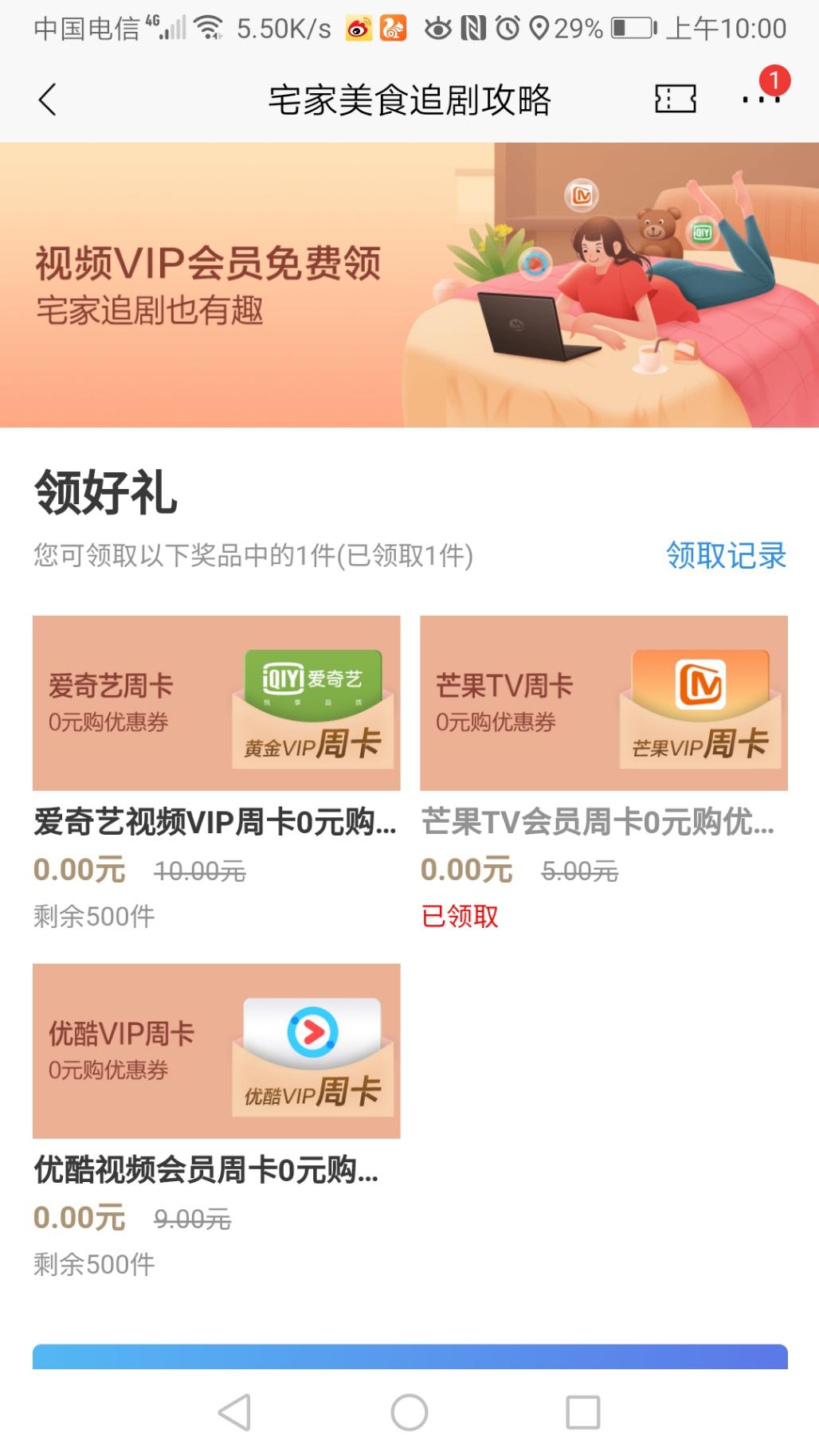Screen dimensions: 819x1456
Task: Open the coupon ticket icon
Action: [675, 100]
